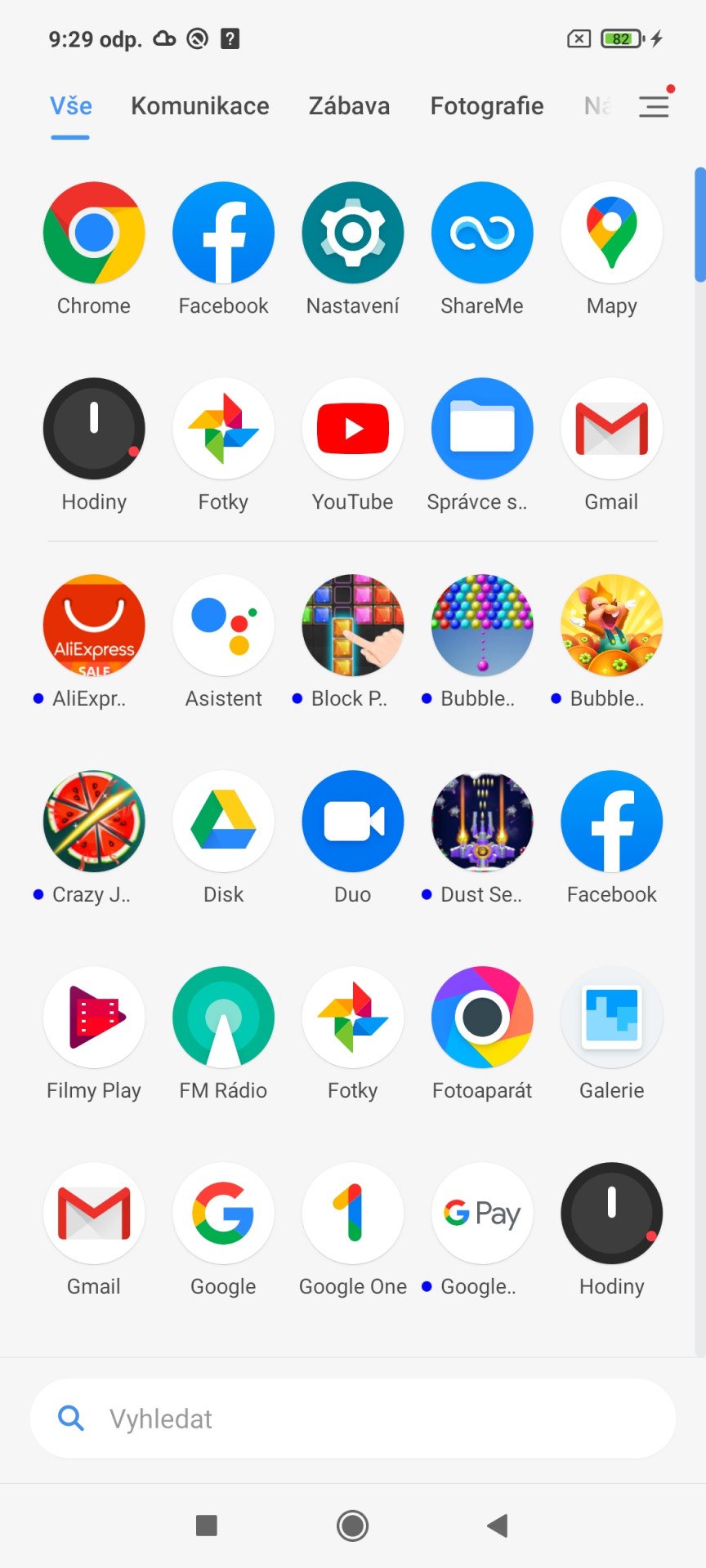Open the drawer settings menu icon

tap(654, 106)
